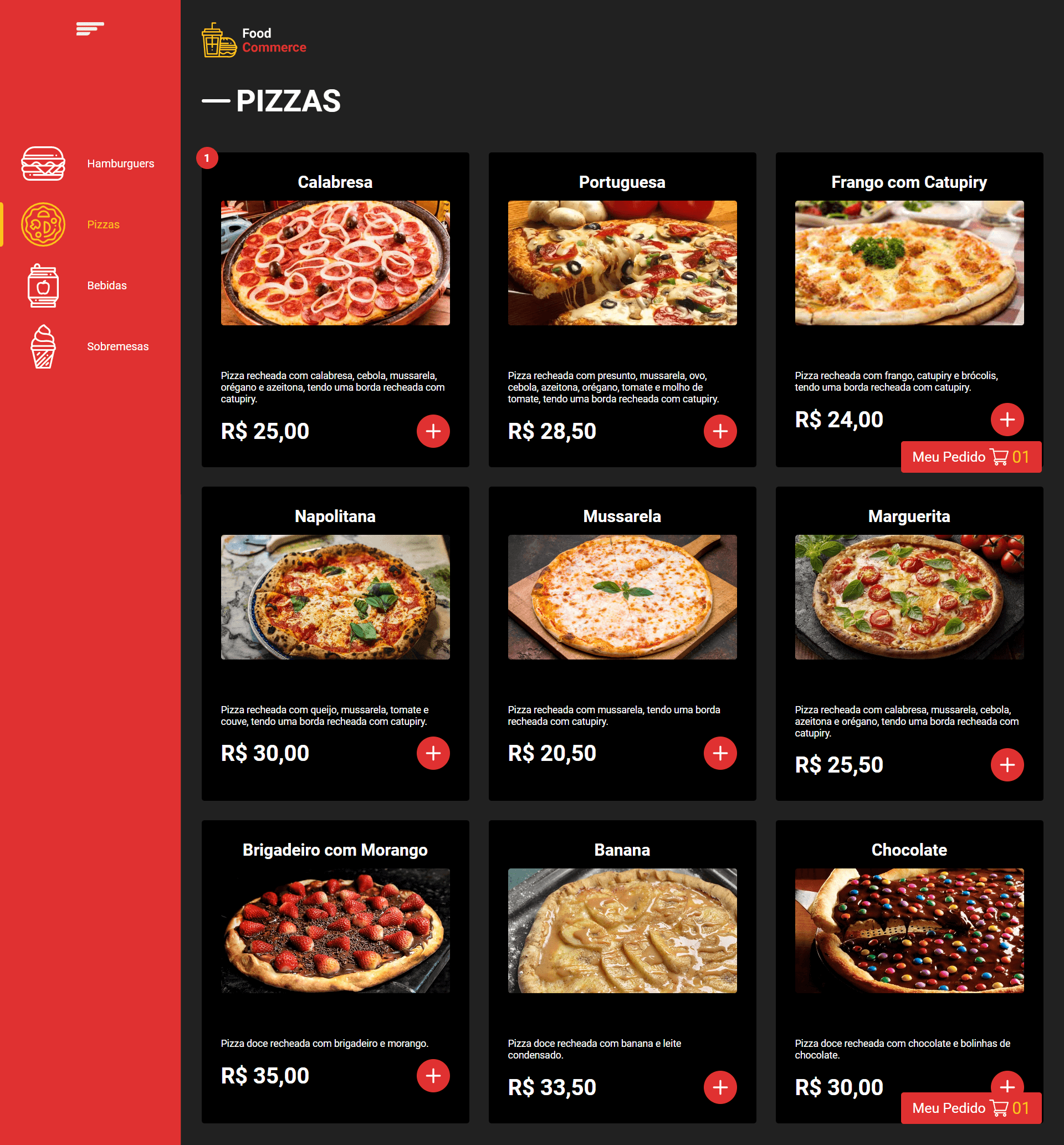
Task: Switch to the Hamburguers menu section
Action: pos(120,163)
